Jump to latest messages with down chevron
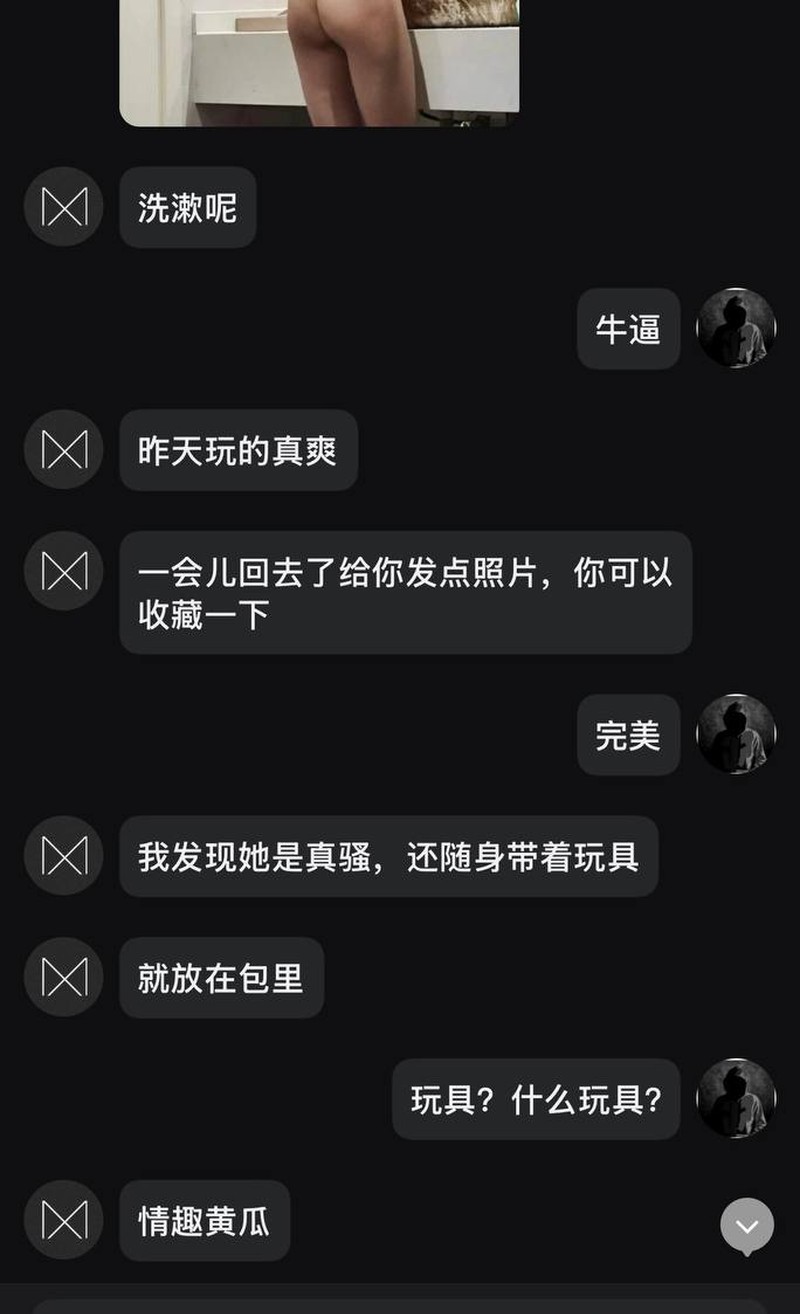 747,1226
